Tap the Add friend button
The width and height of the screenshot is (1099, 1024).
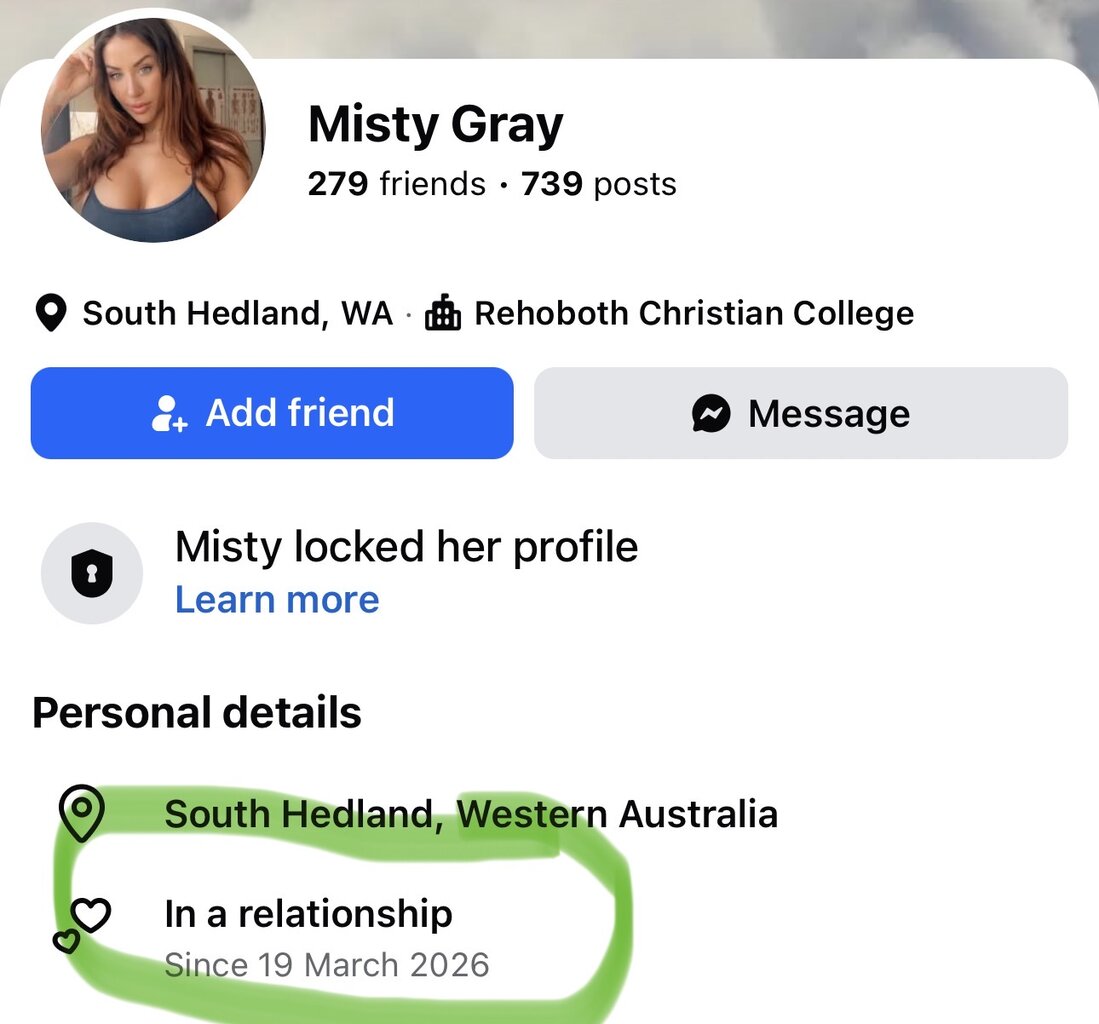point(272,413)
